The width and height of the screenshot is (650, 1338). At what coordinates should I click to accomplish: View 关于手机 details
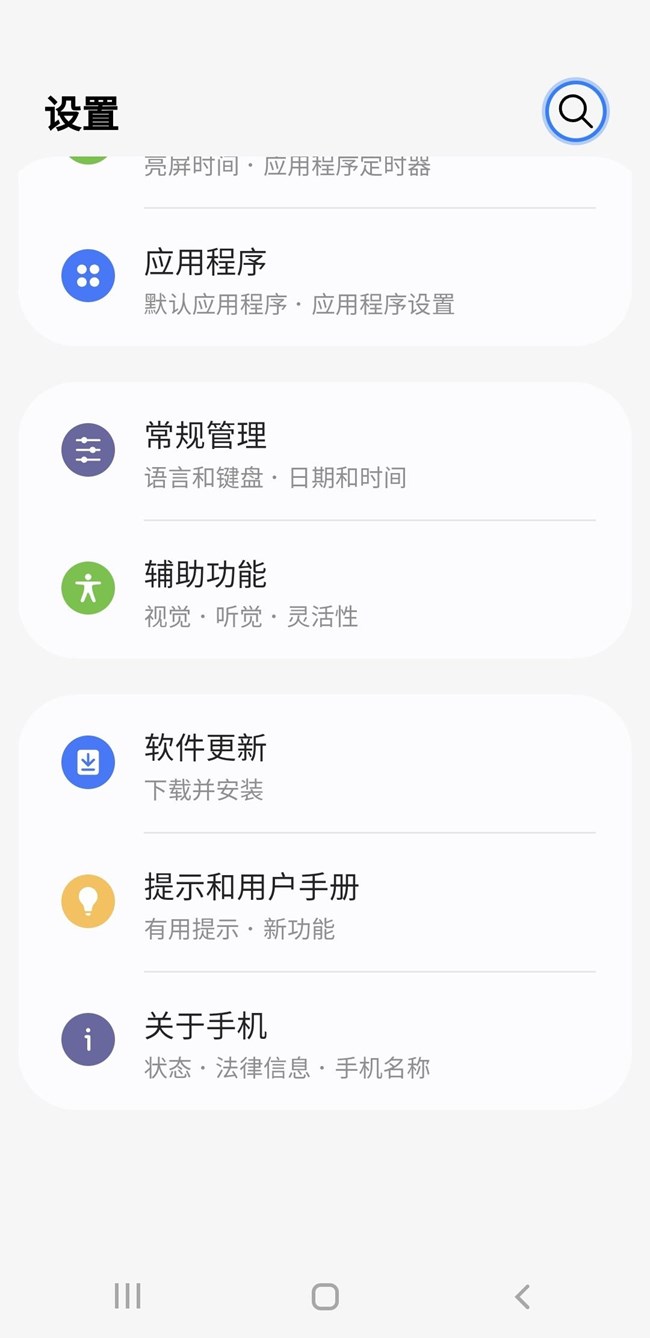[x=325, y=1041]
